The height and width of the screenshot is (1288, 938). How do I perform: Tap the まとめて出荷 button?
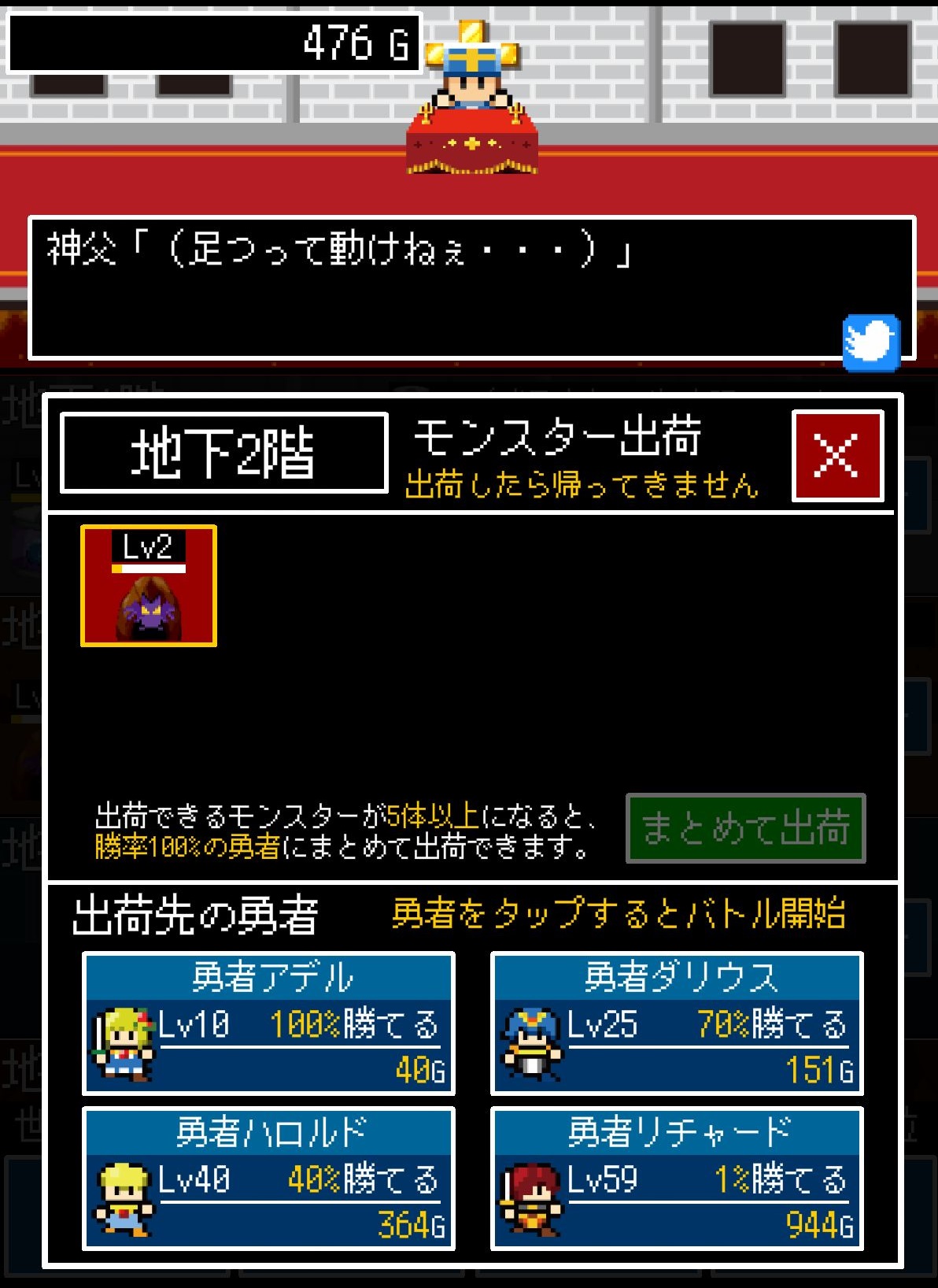745,828
